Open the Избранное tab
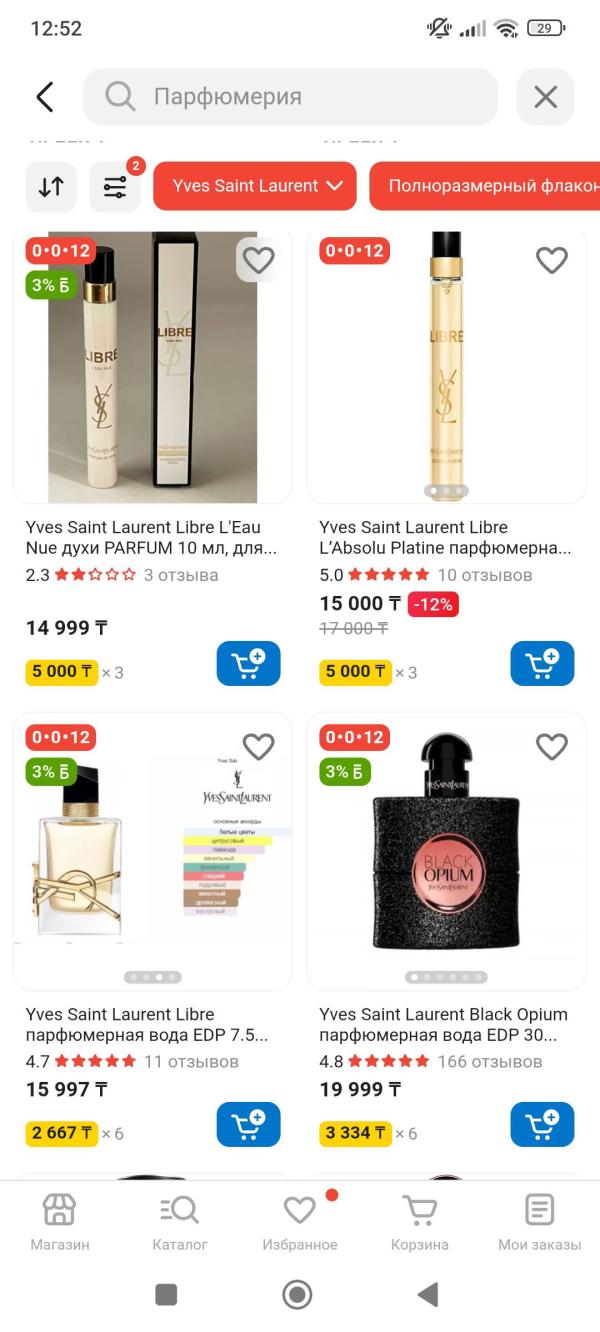Viewport: 600px width, 1332px height. [x=300, y=1222]
